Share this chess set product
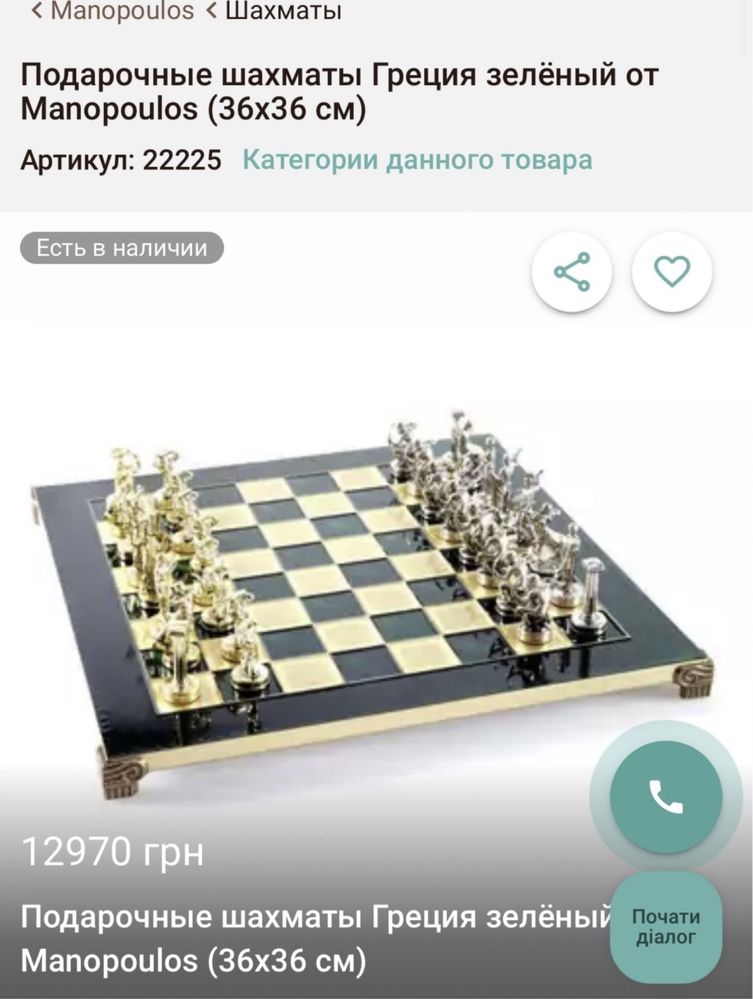 pos(572,272)
